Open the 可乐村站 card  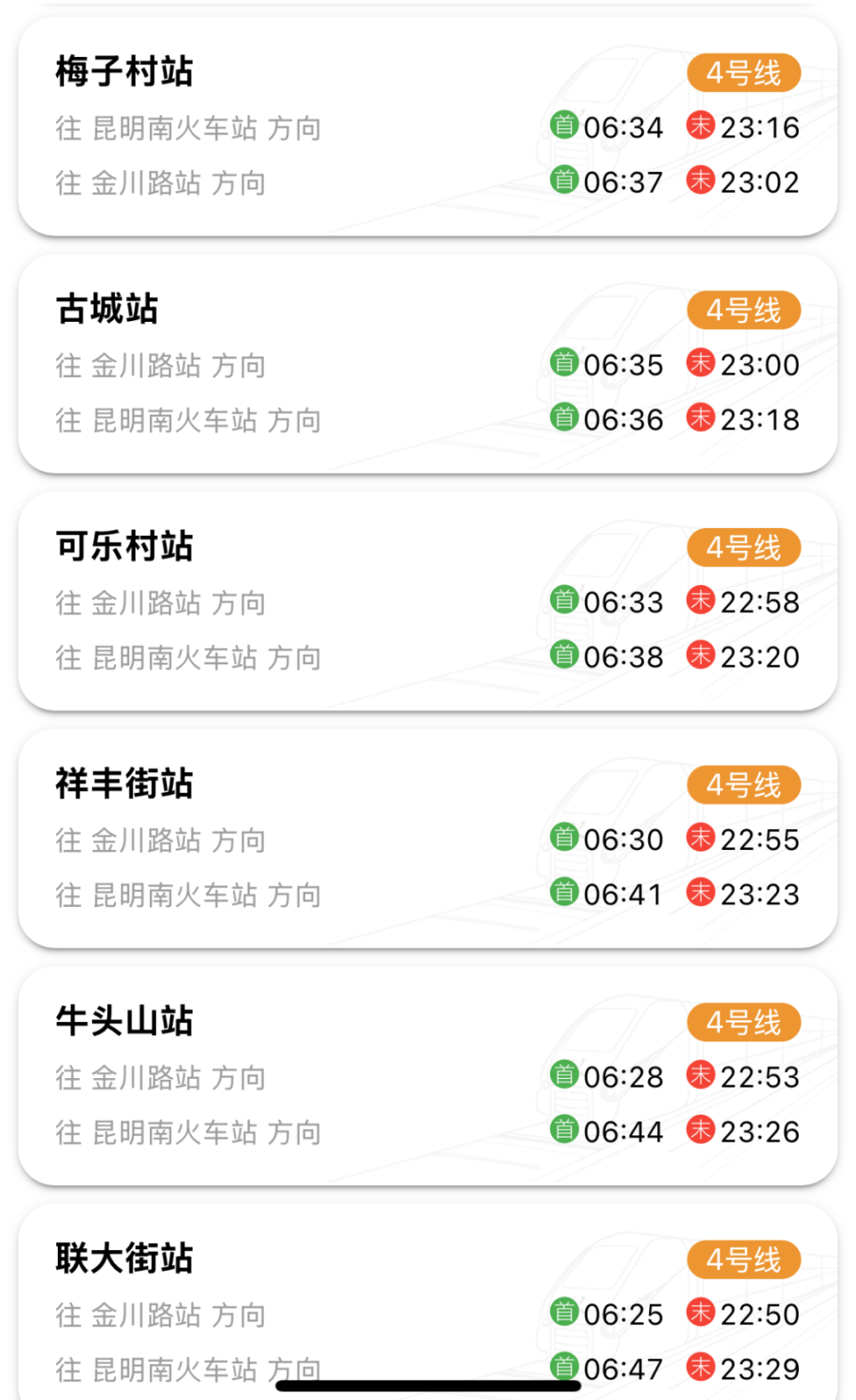pos(428,602)
